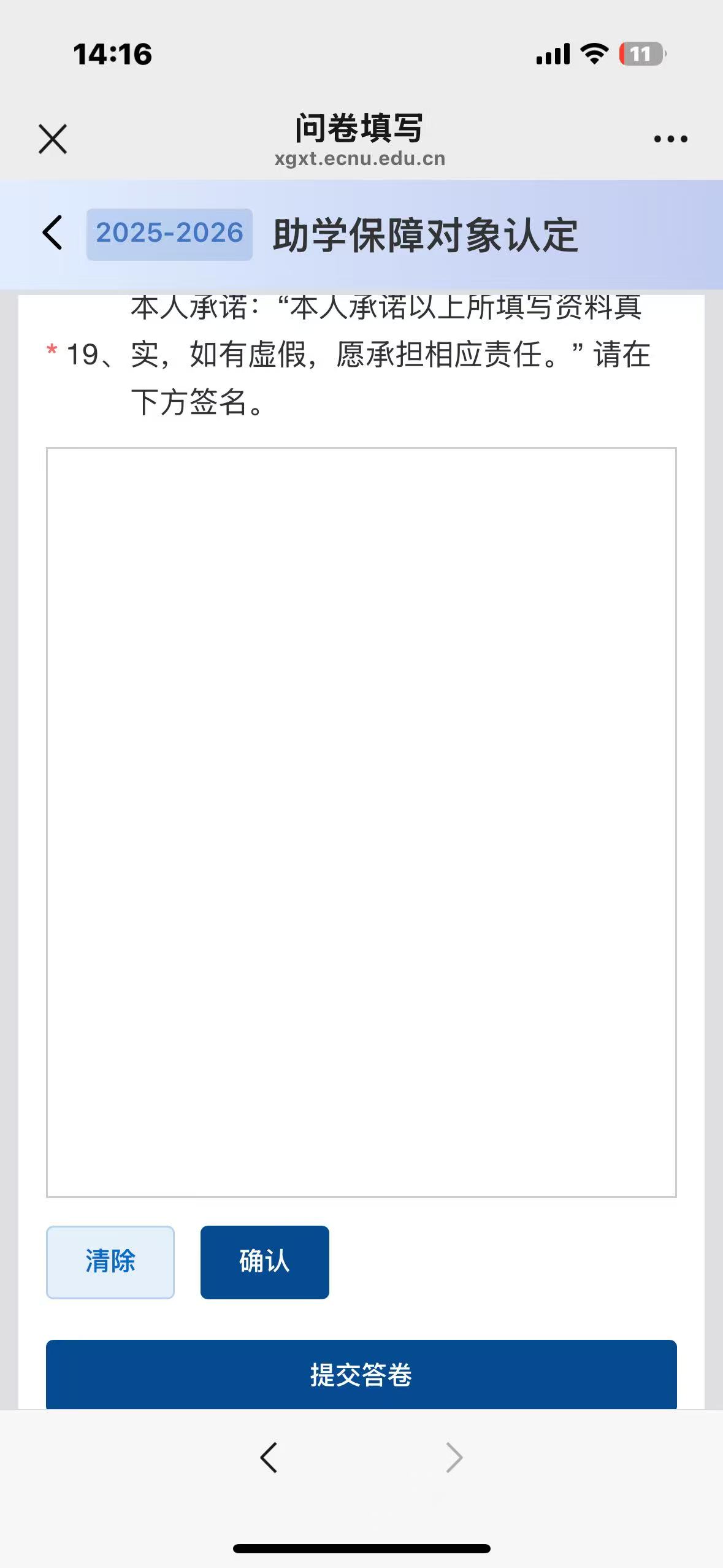Submit the questionnaire with 提交答卷
Screen dimensions: 723x1568
click(x=361, y=1374)
